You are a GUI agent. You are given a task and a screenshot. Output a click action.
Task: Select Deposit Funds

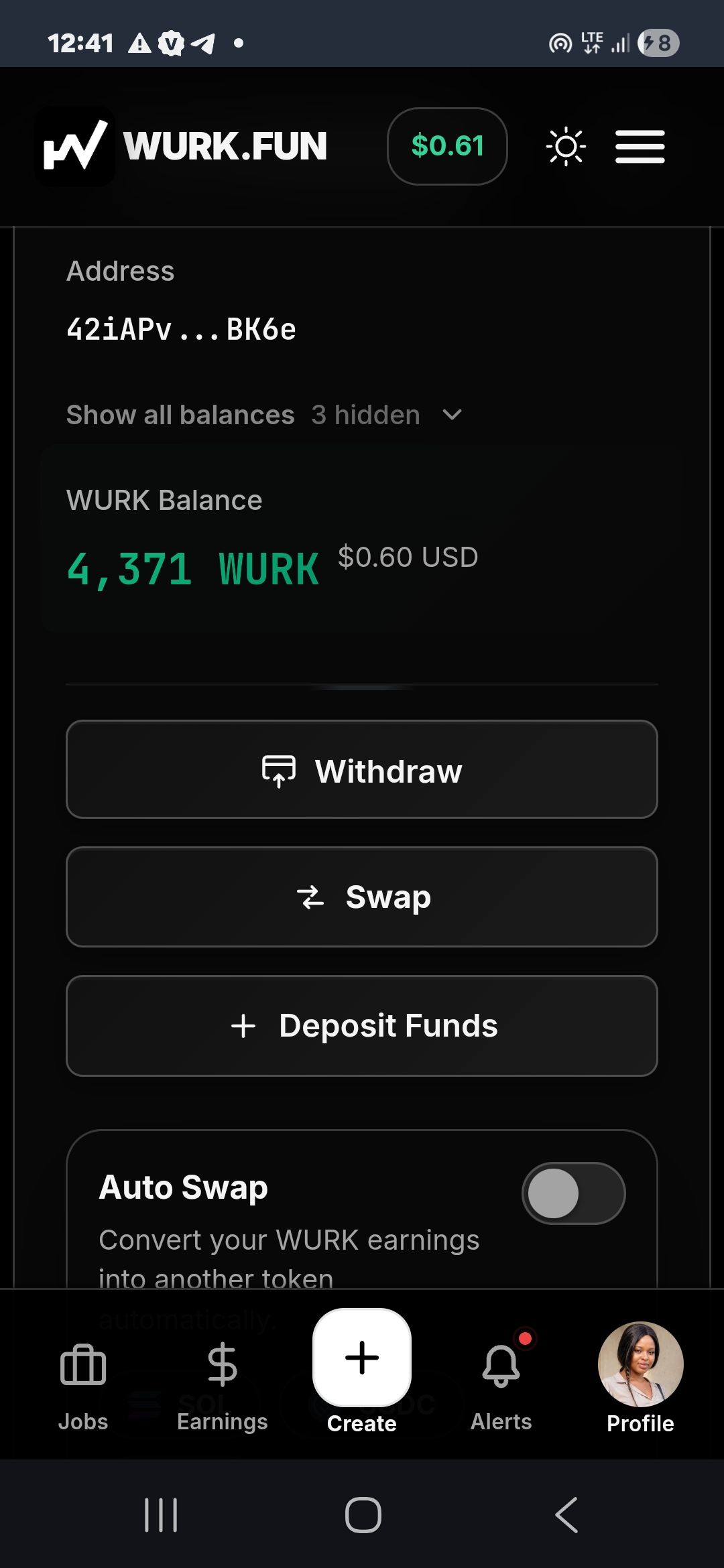click(362, 1026)
